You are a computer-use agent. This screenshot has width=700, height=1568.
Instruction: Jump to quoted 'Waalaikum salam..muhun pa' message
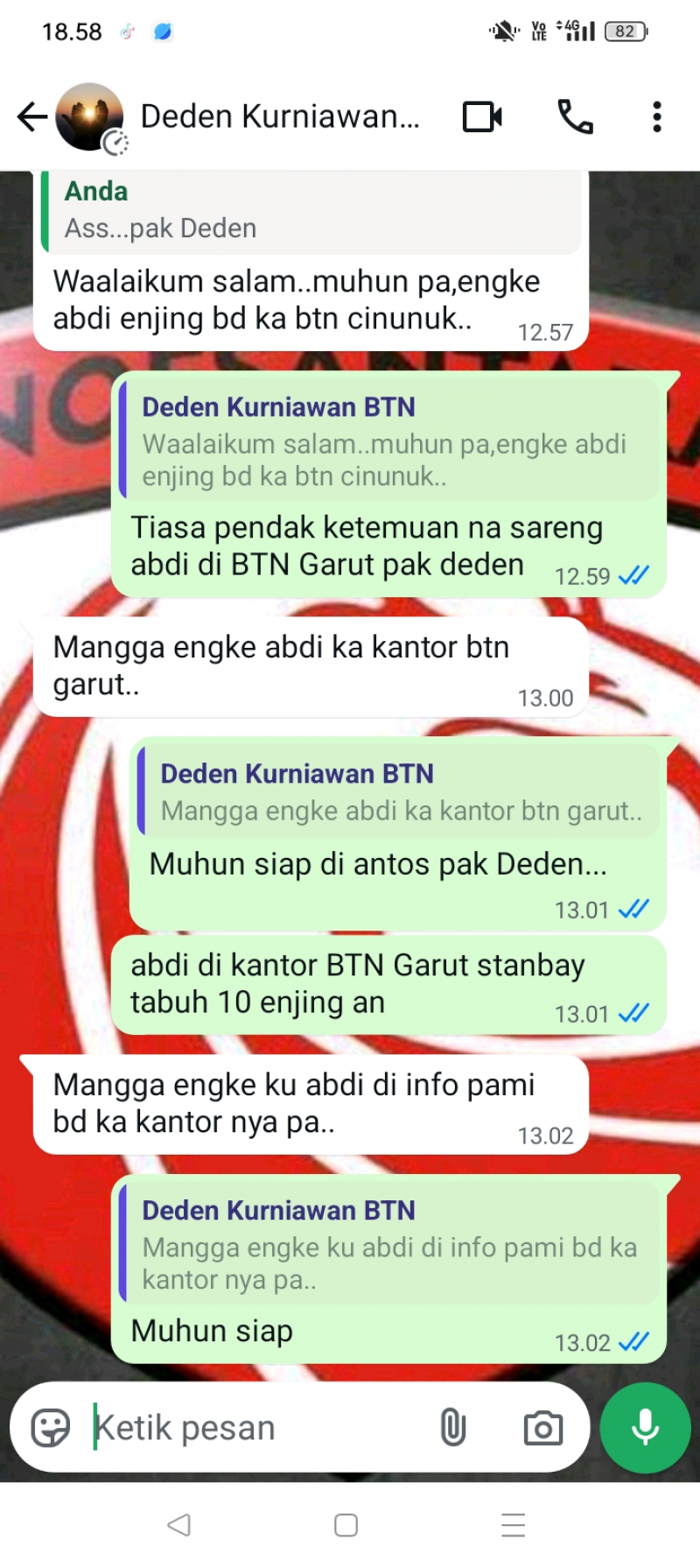389,442
